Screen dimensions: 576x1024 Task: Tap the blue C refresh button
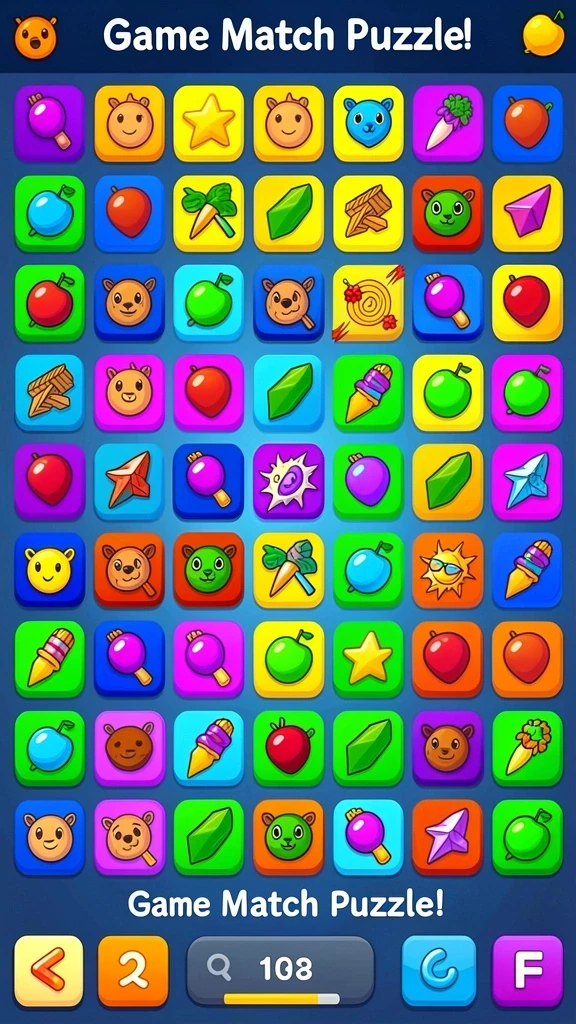tap(439, 970)
